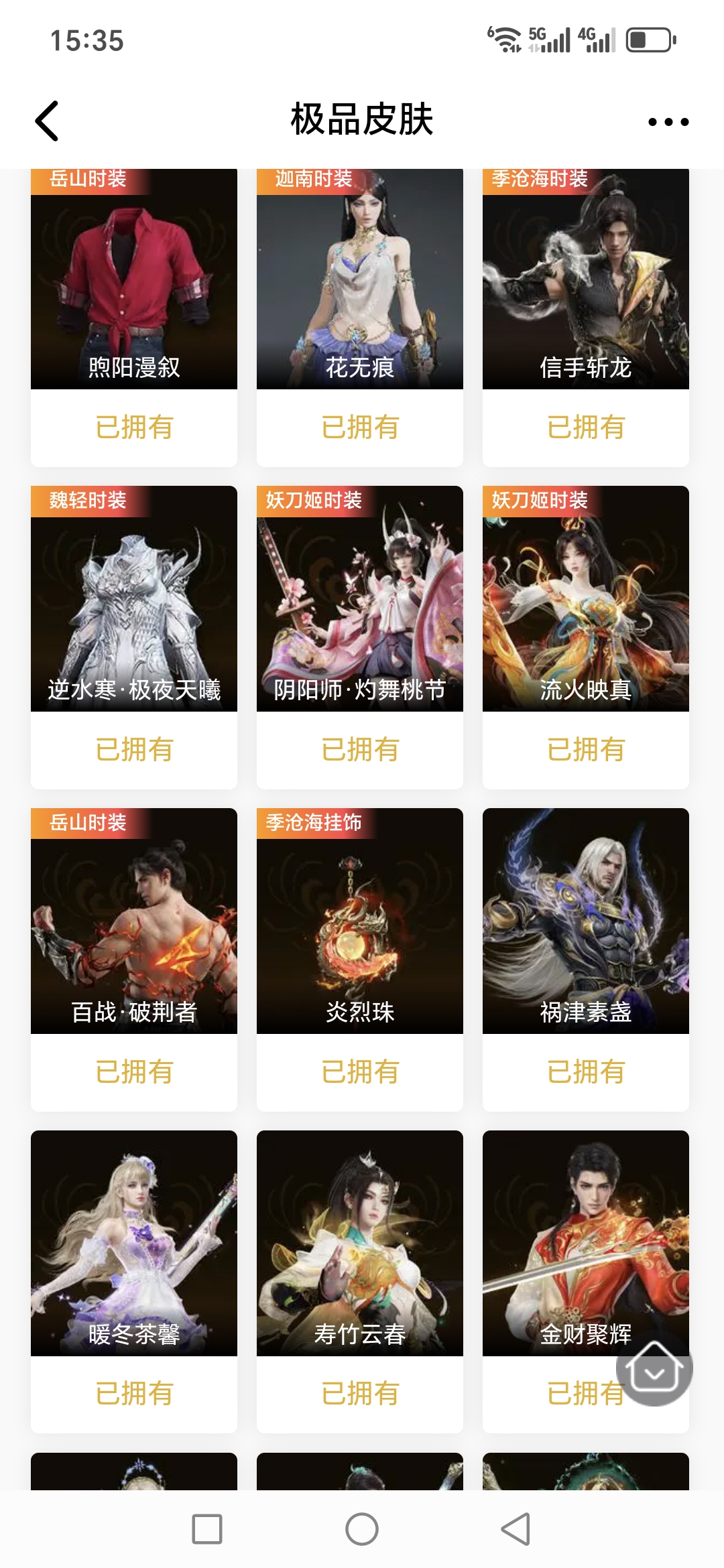View the 花无痕 skin card
724x1568 pixels.
pos(359,281)
